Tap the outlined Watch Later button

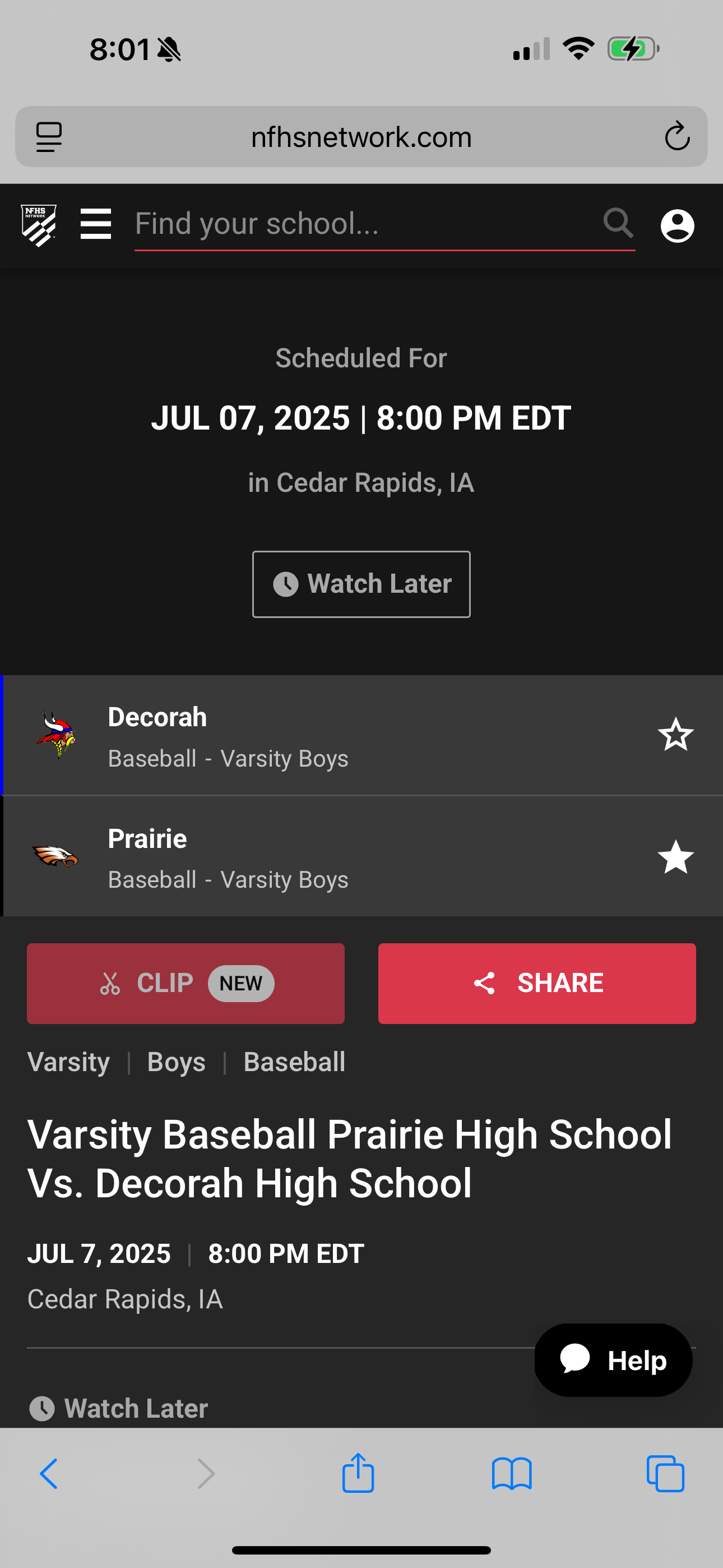pos(361,584)
